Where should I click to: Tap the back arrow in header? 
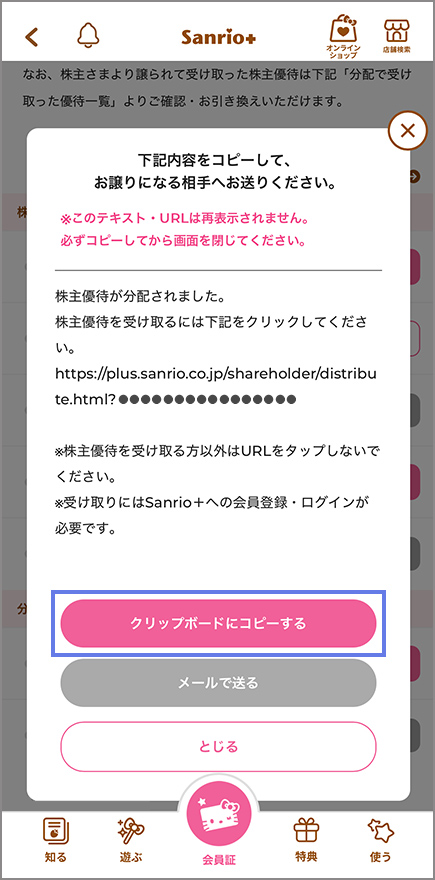tap(32, 36)
